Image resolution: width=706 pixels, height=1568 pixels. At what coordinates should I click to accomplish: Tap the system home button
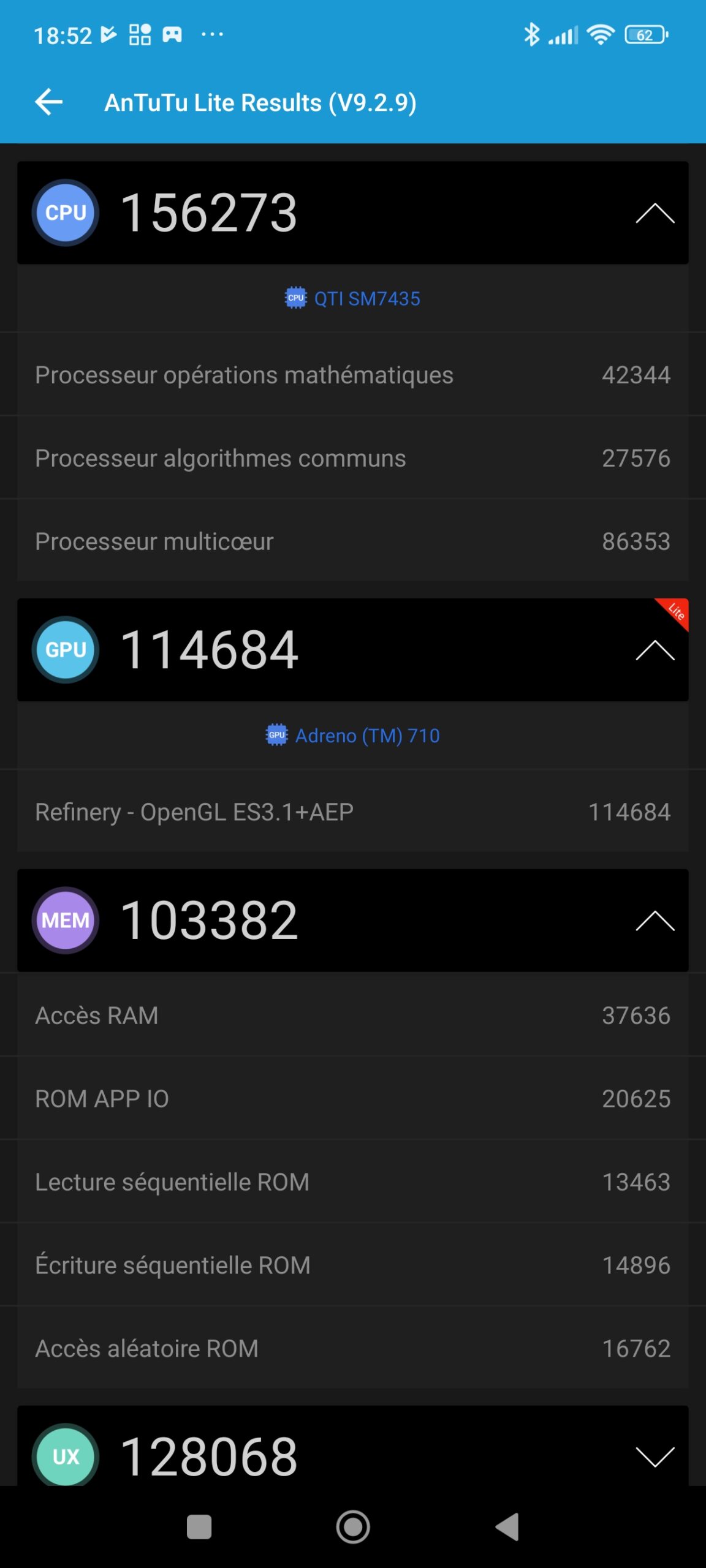click(x=353, y=1527)
